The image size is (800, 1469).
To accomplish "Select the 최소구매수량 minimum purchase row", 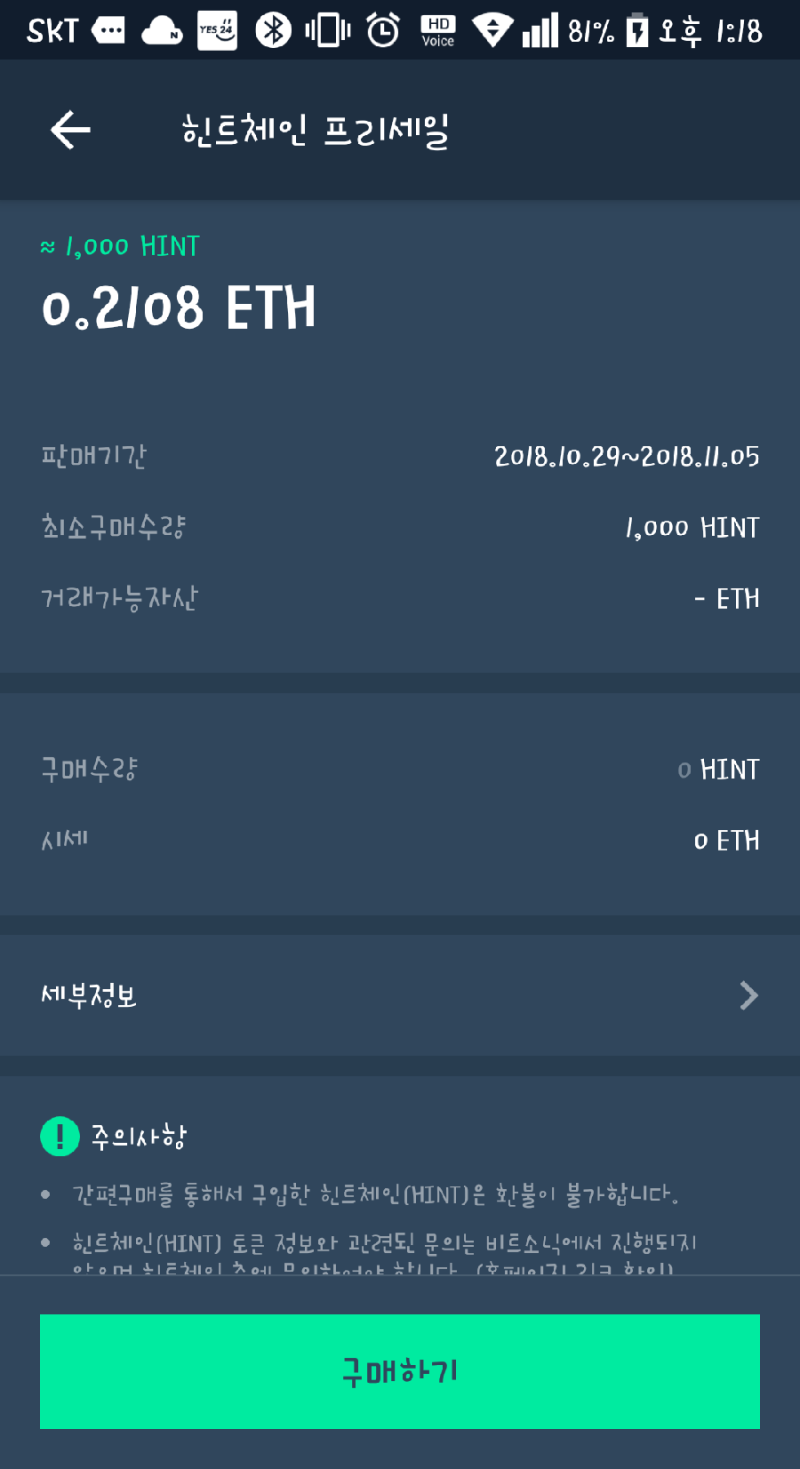I will click(x=400, y=527).
